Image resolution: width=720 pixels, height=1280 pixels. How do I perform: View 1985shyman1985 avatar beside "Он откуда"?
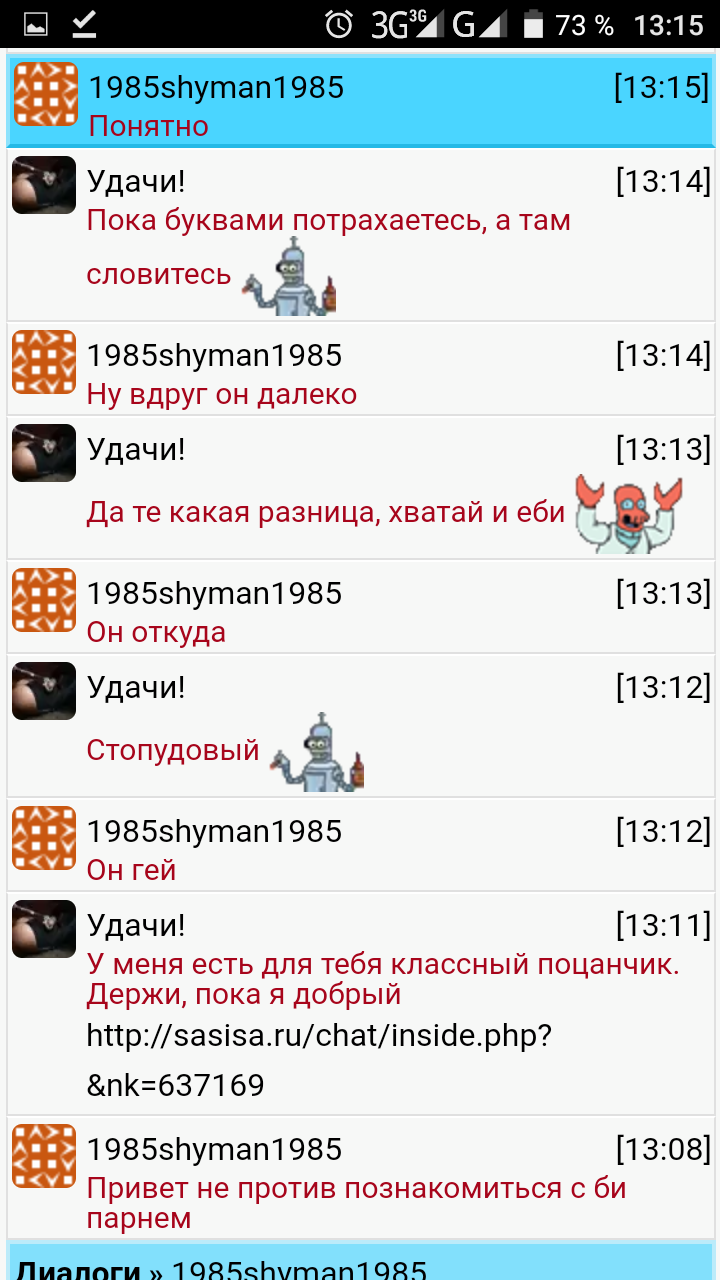pyautogui.click(x=44, y=600)
